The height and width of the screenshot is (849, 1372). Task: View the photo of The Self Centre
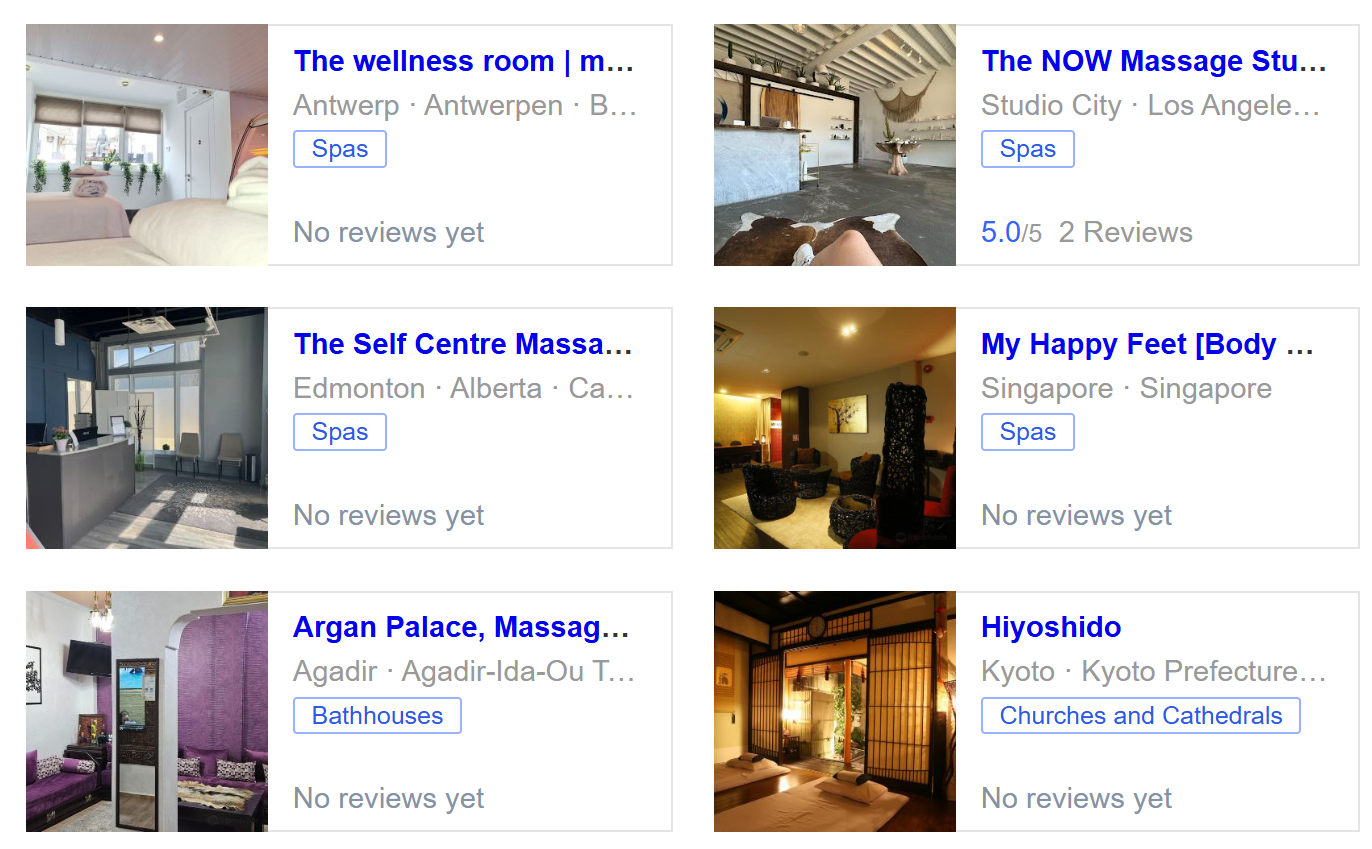[147, 428]
